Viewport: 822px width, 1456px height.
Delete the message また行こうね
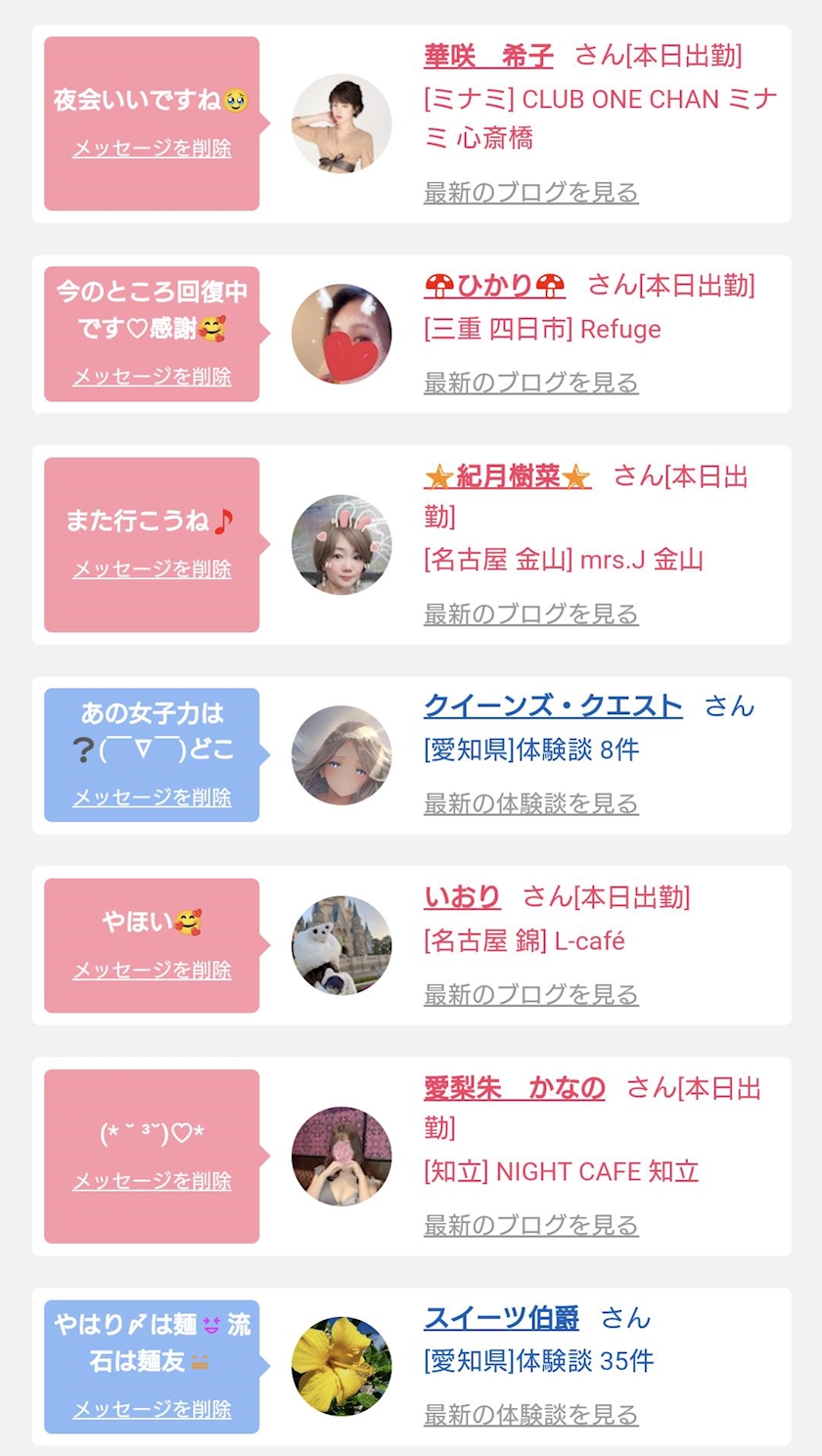coord(152,569)
